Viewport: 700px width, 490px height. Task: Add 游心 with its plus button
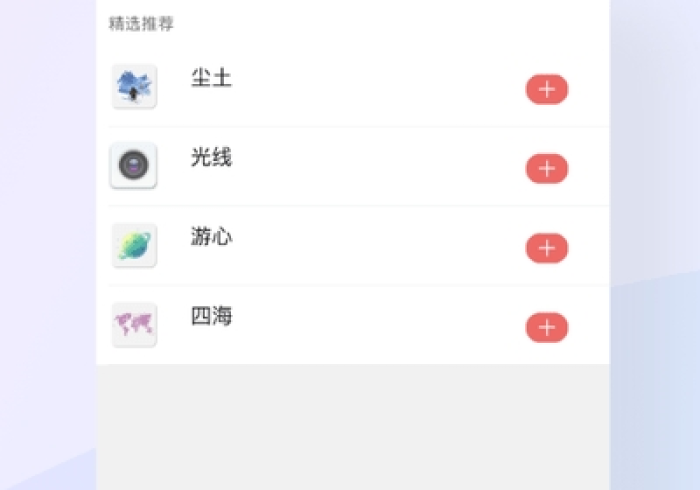pyautogui.click(x=546, y=248)
